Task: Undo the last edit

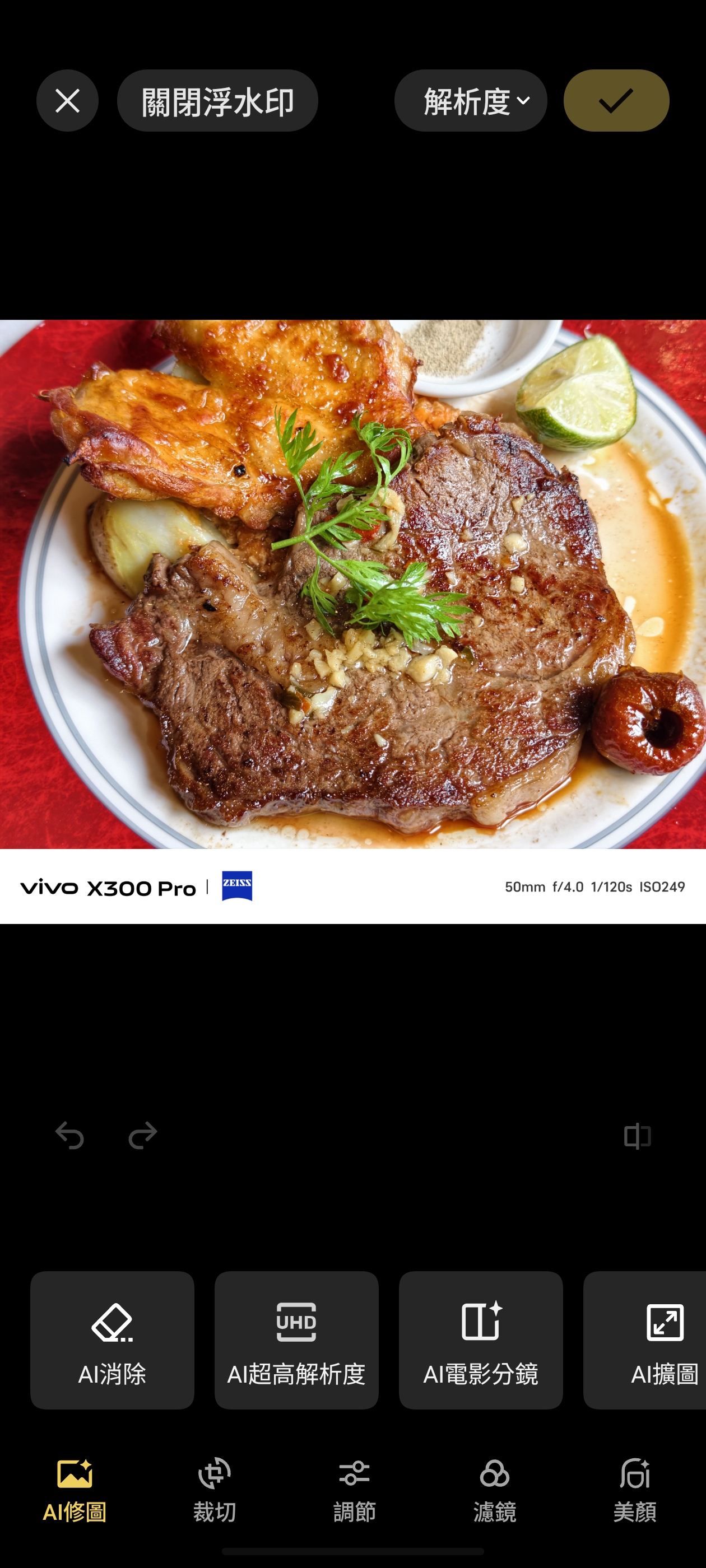Action: (69, 1136)
